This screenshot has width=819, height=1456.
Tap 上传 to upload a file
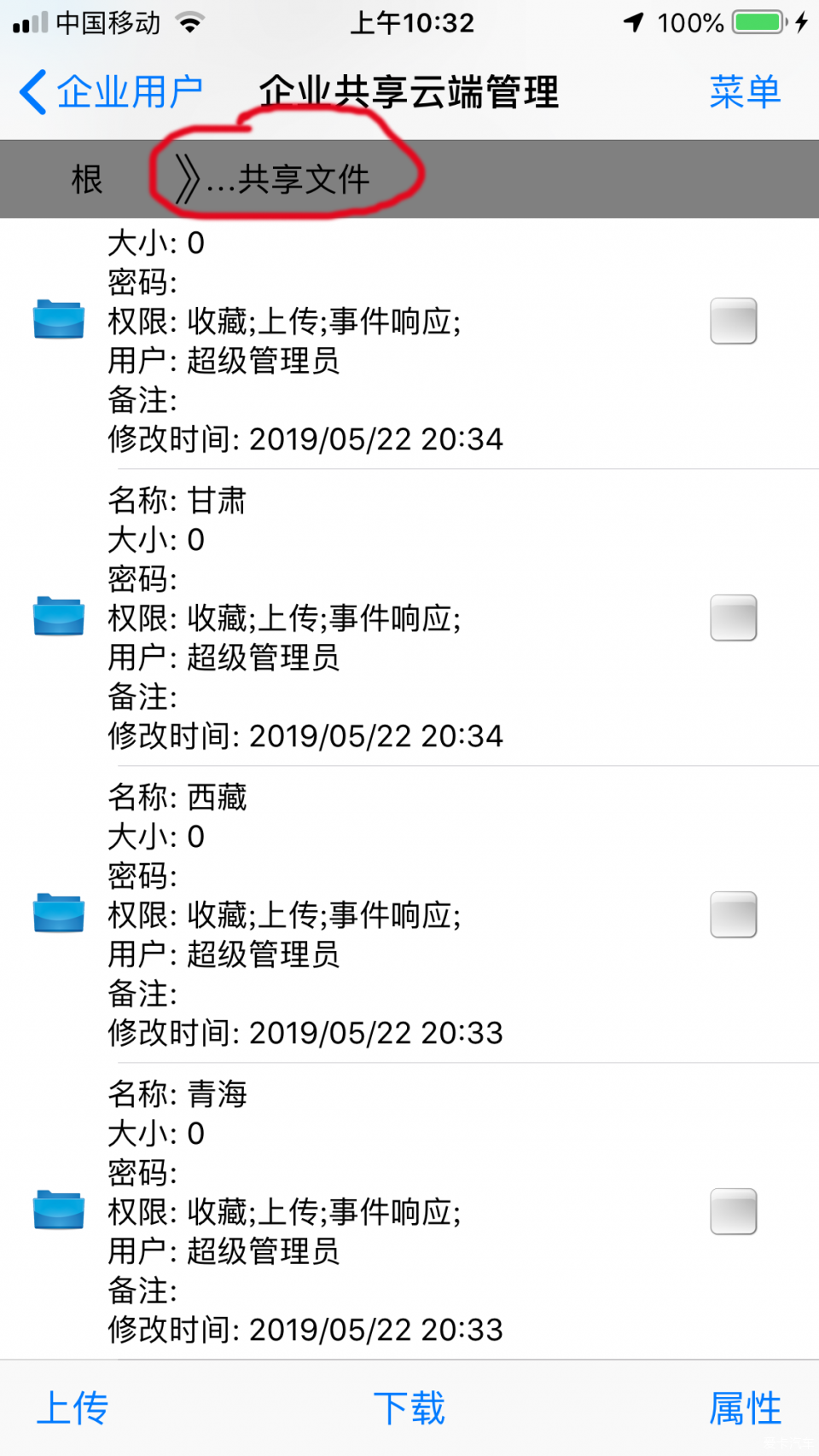pos(73,1408)
